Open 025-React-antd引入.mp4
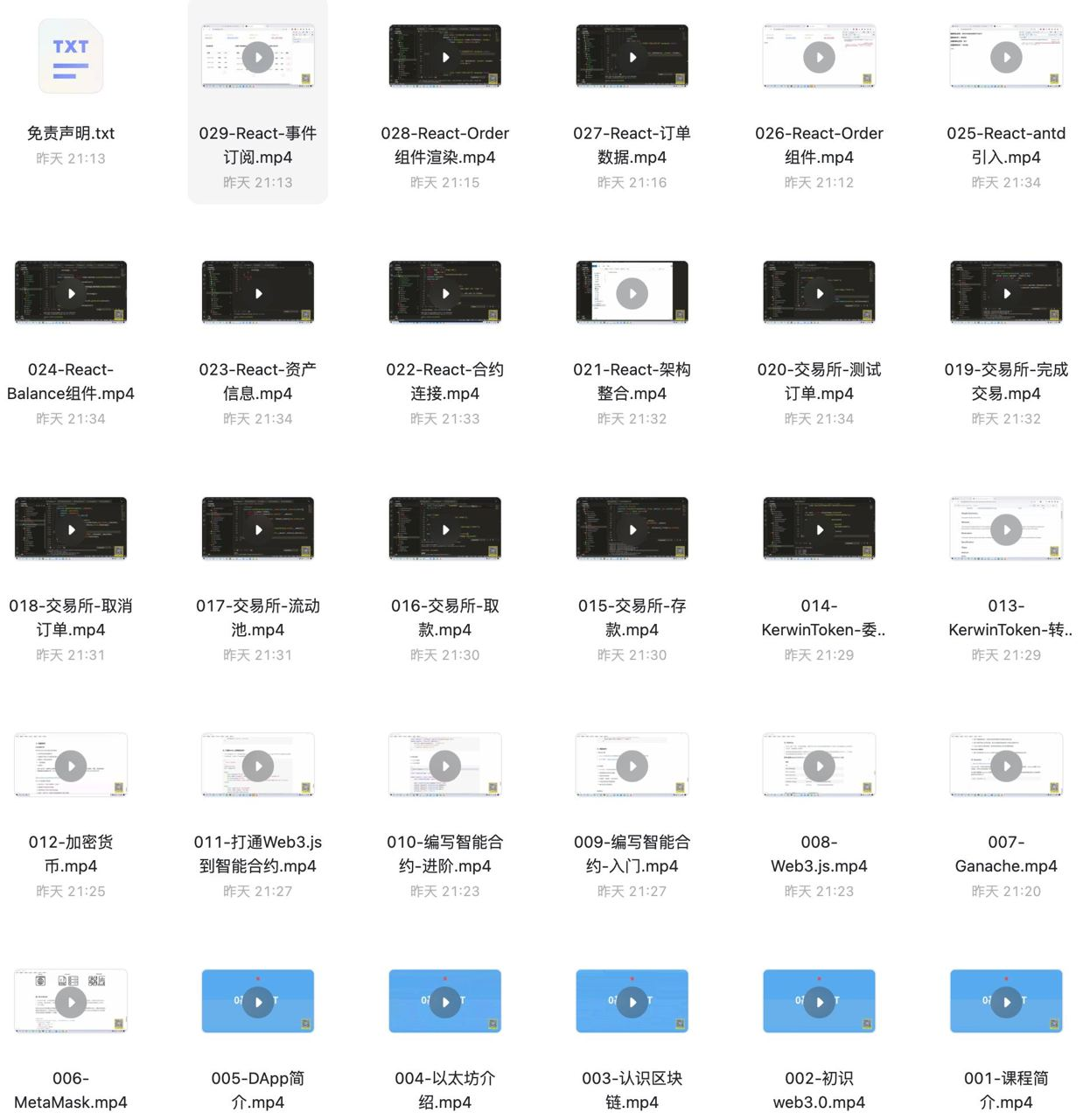Viewport: 1083px width, 1120px height. [x=1006, y=58]
